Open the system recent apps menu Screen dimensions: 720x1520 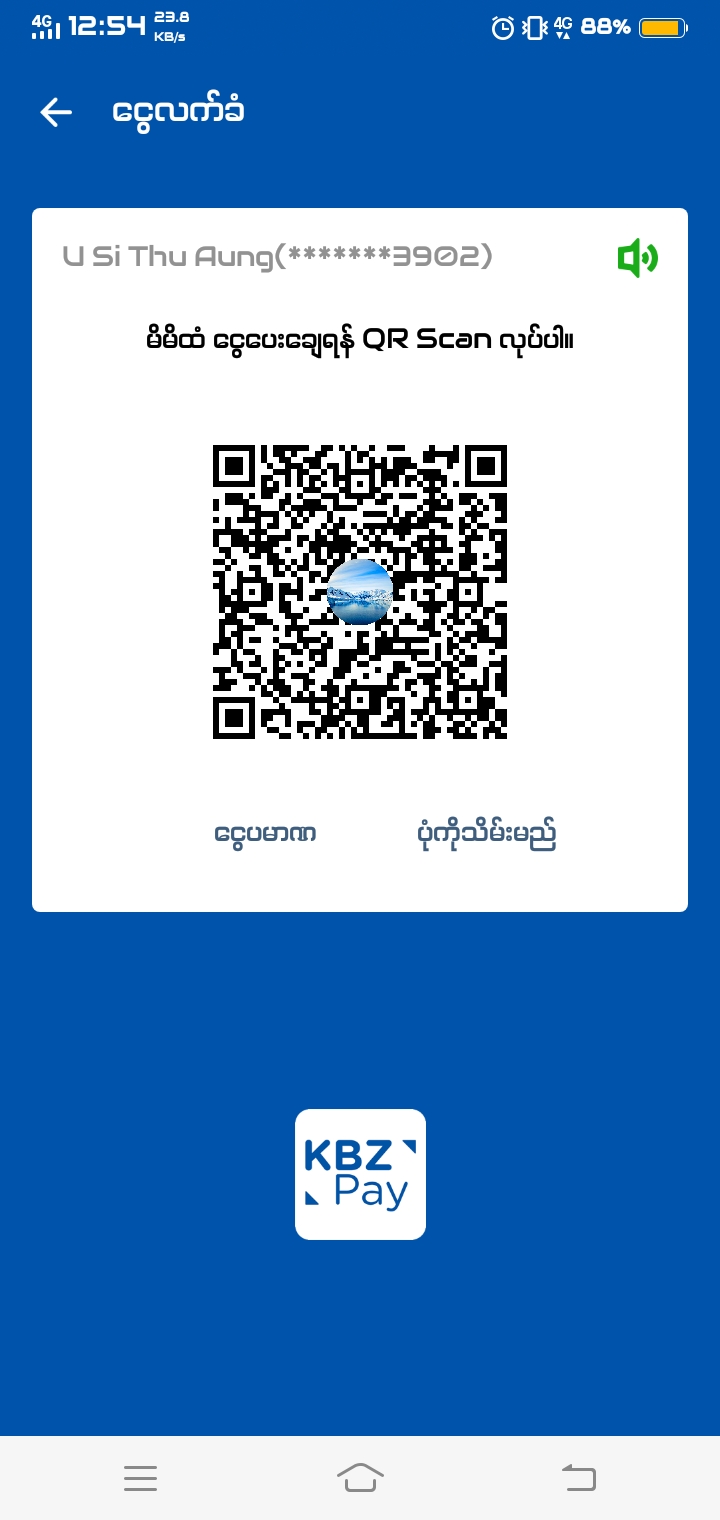coord(140,1477)
